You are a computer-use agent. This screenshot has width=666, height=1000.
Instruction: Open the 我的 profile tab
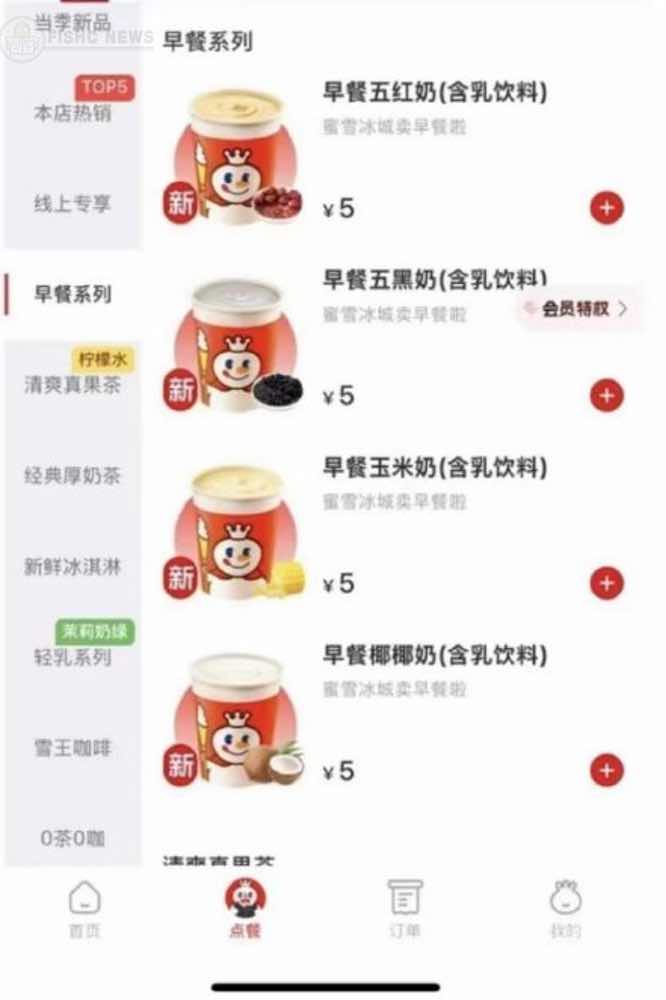(x=565, y=908)
